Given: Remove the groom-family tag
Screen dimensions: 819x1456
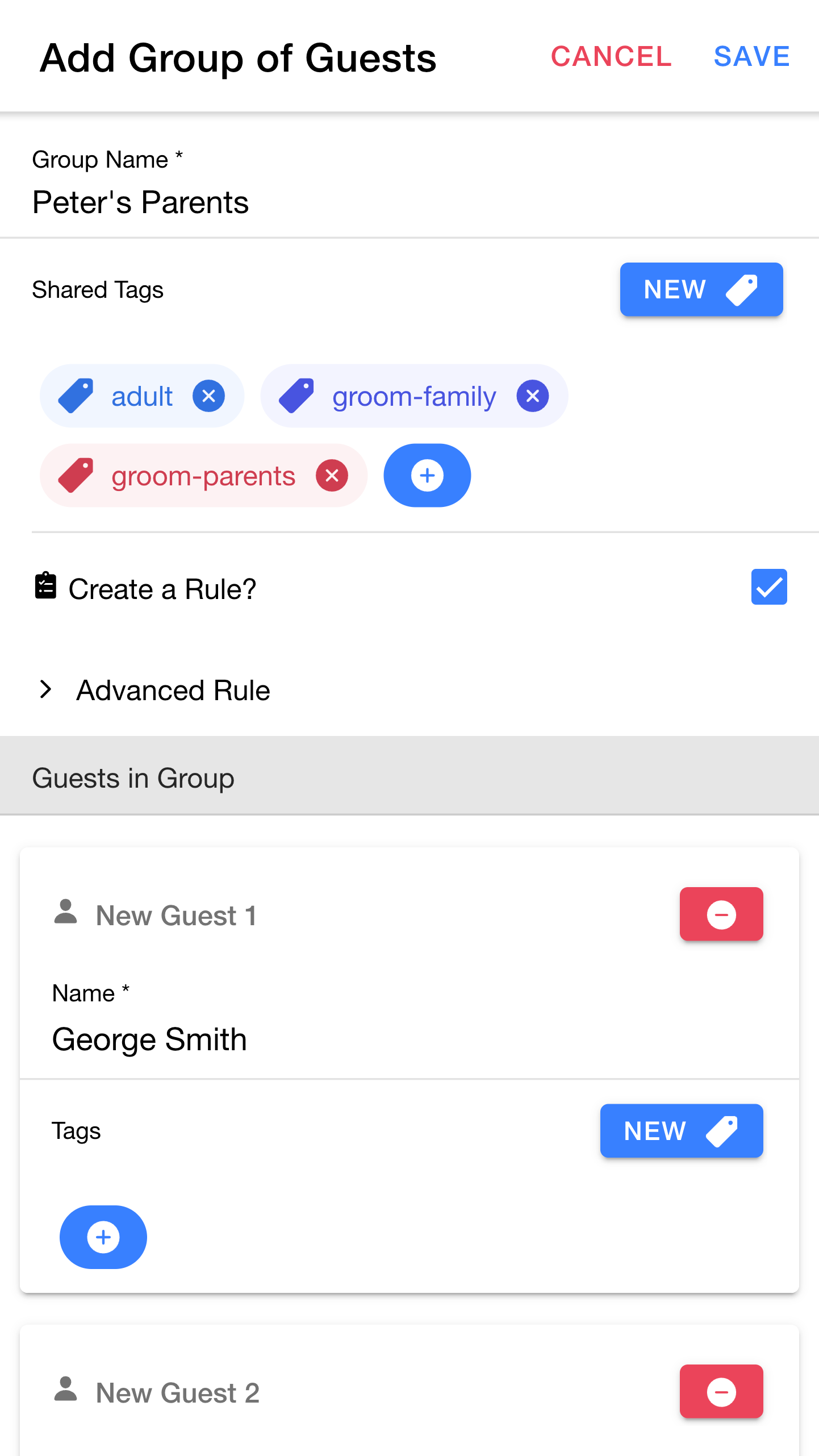Looking at the screenshot, I should [532, 396].
